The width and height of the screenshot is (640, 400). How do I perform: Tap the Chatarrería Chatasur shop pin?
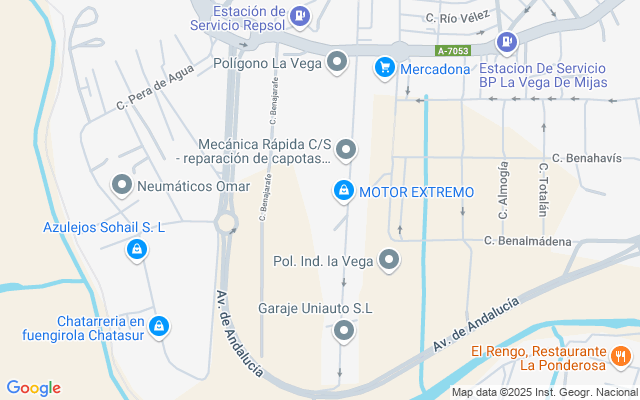159,326
